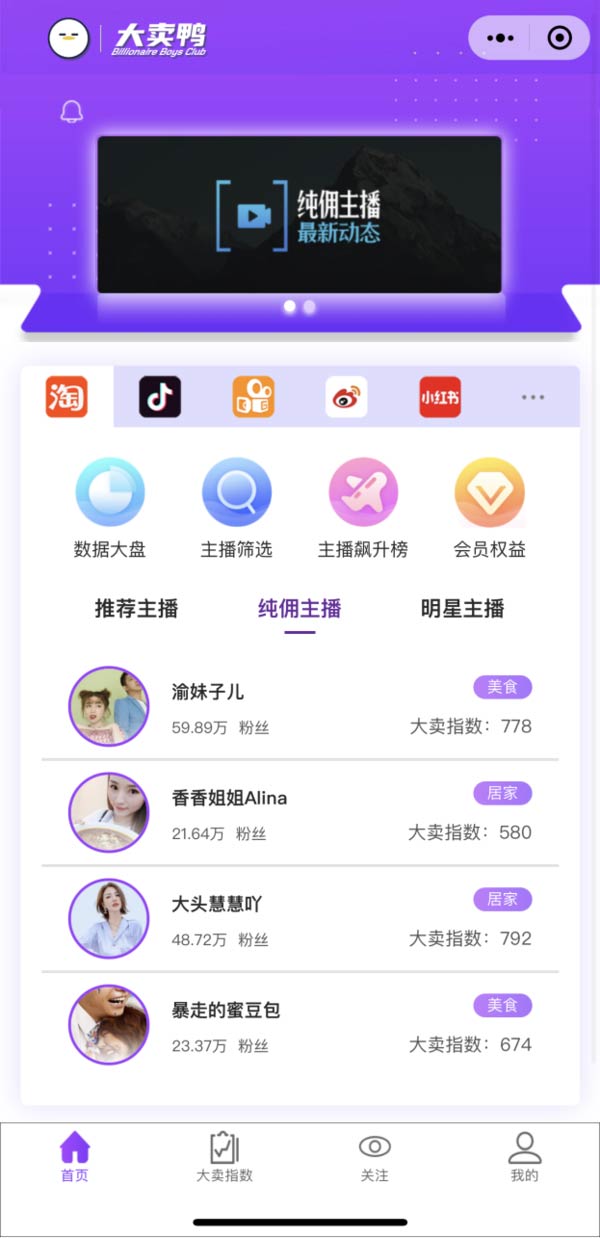Switch to the 明星主播 tab

pos(462,608)
